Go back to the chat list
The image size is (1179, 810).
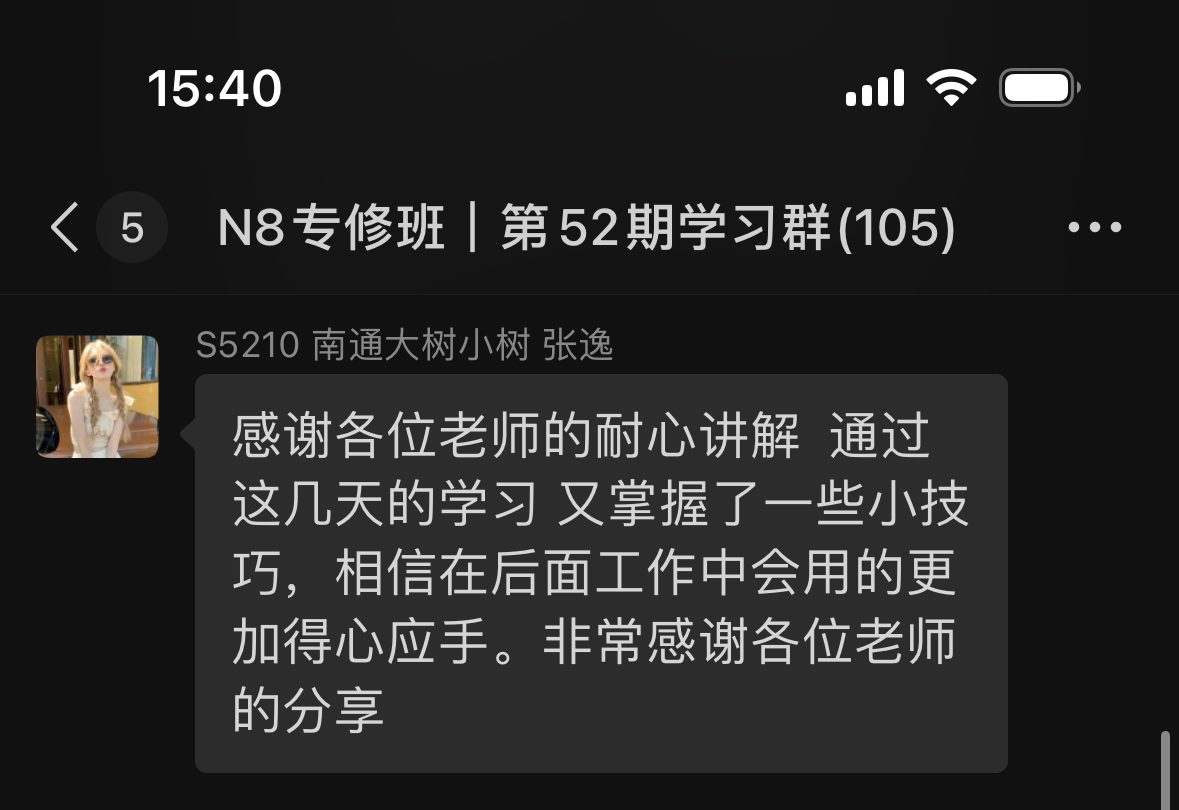(66, 228)
